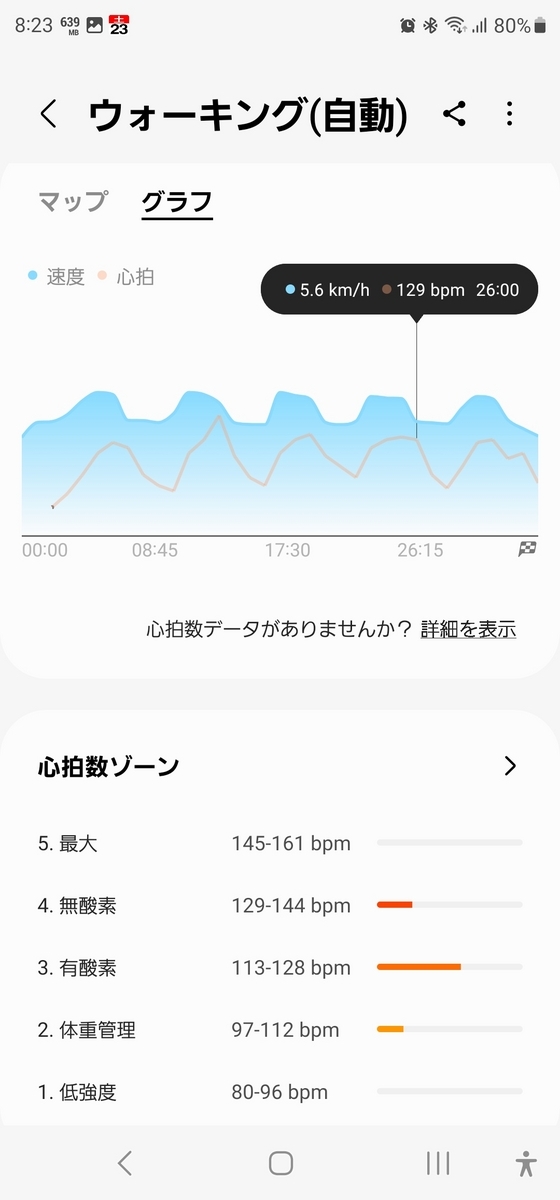Open the recent apps view
Screen dimensions: 560x1200
437,1162
